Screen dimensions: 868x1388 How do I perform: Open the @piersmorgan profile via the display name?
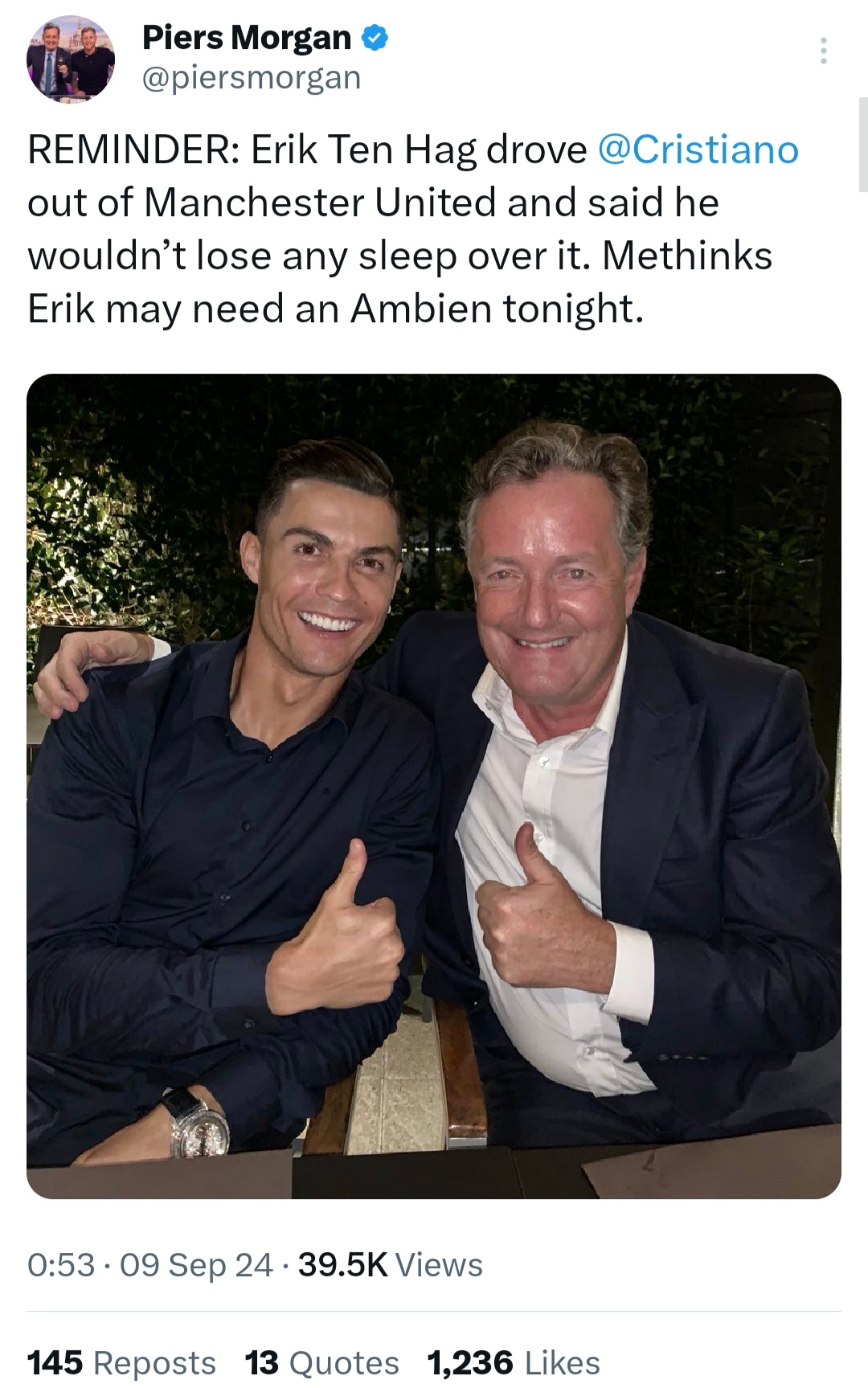pyautogui.click(x=246, y=38)
